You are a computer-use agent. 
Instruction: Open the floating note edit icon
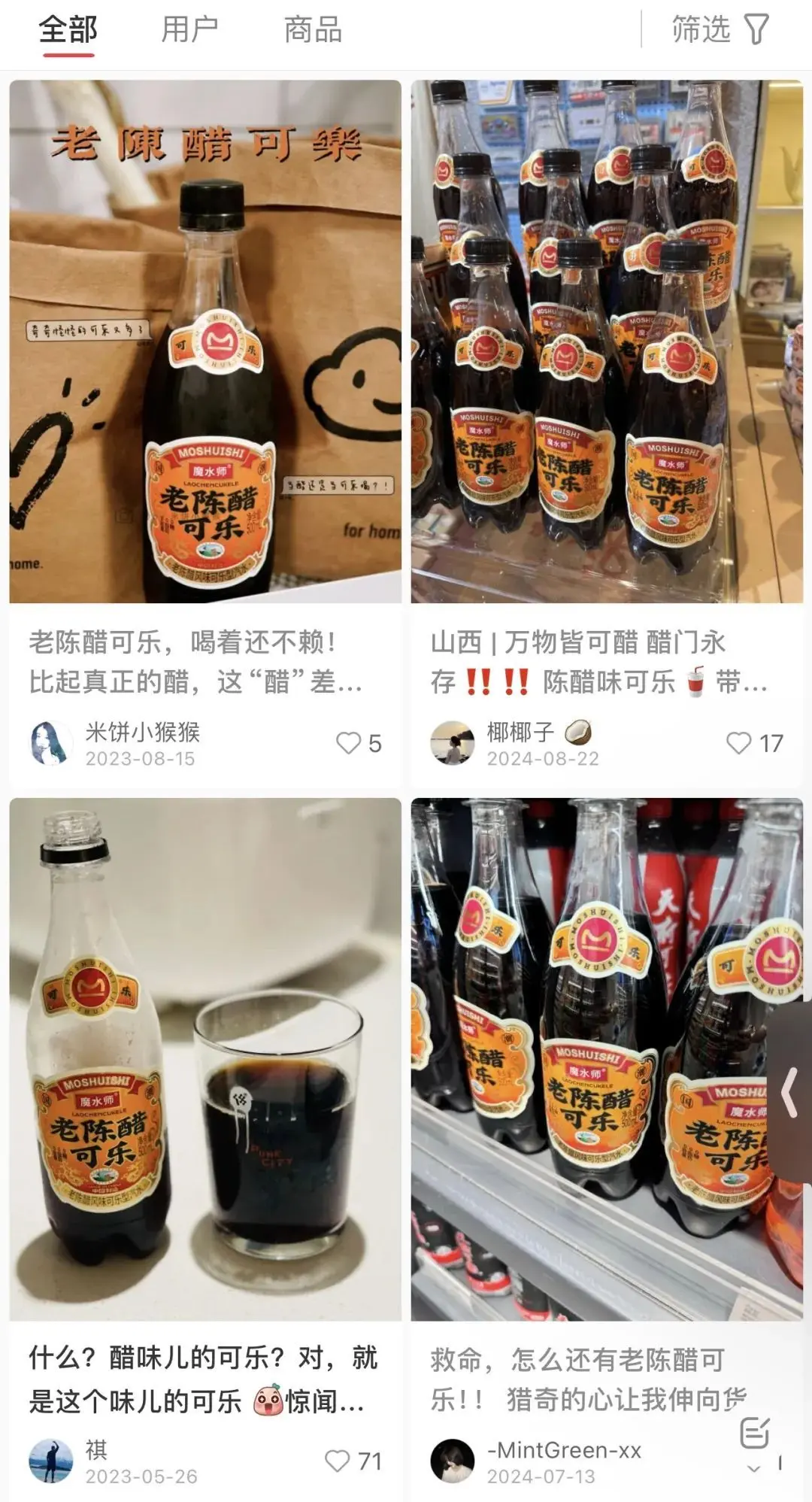click(754, 1433)
